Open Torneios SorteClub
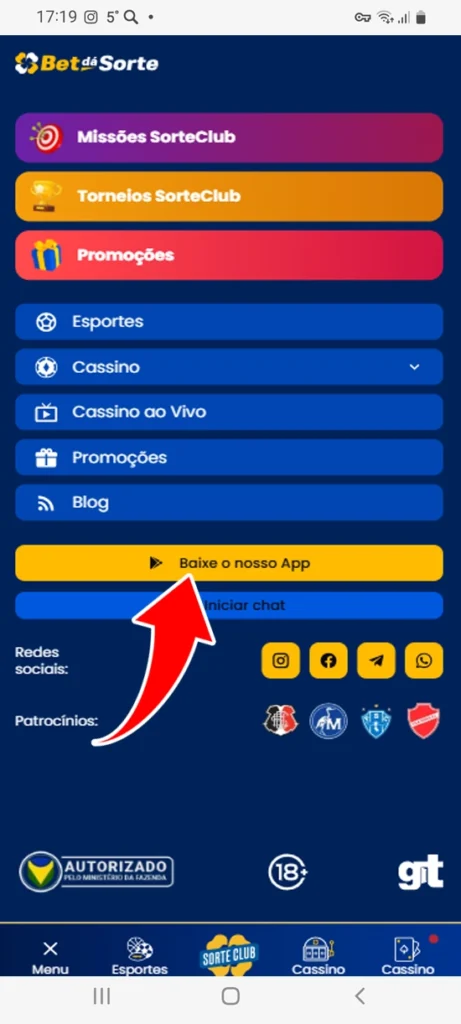 tap(229, 196)
